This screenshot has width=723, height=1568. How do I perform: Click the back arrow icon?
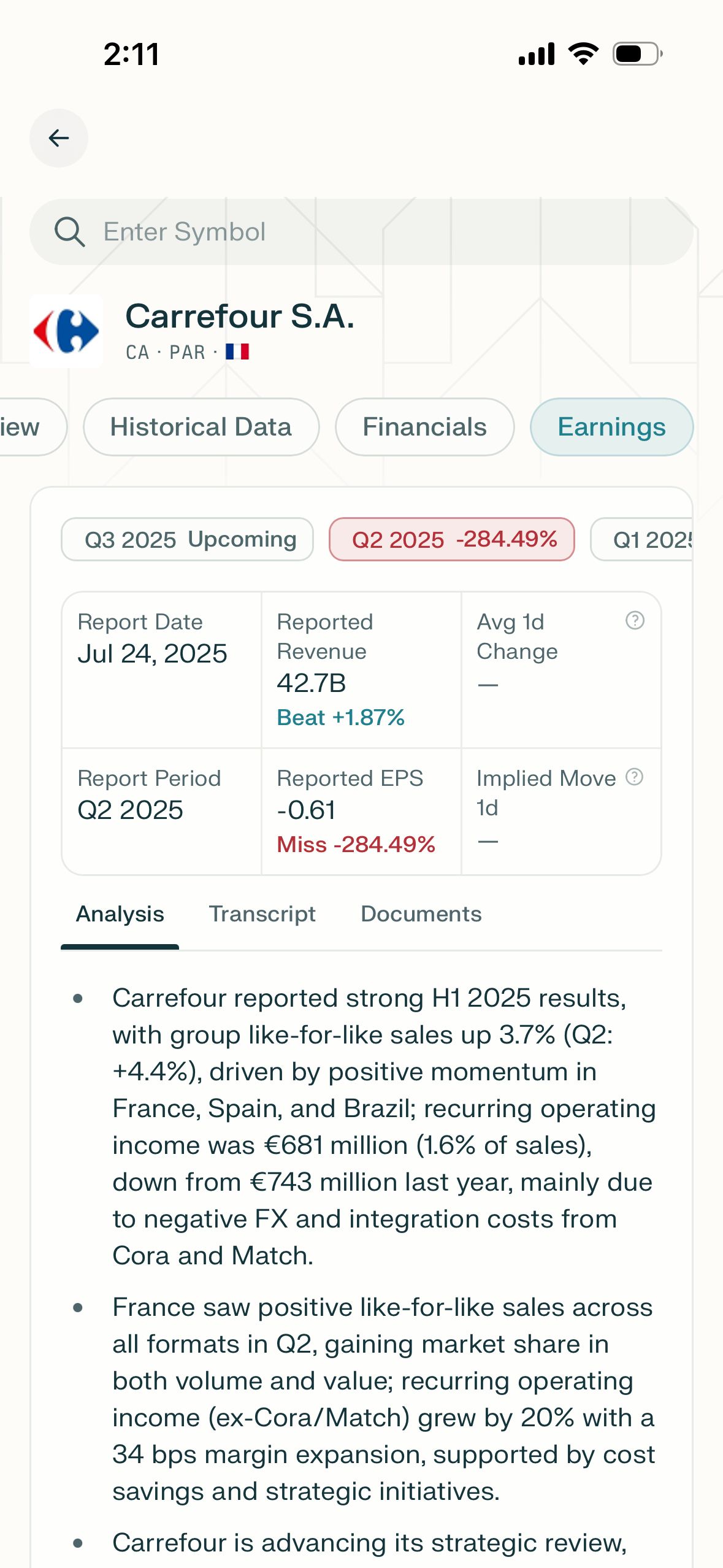pyautogui.click(x=59, y=138)
